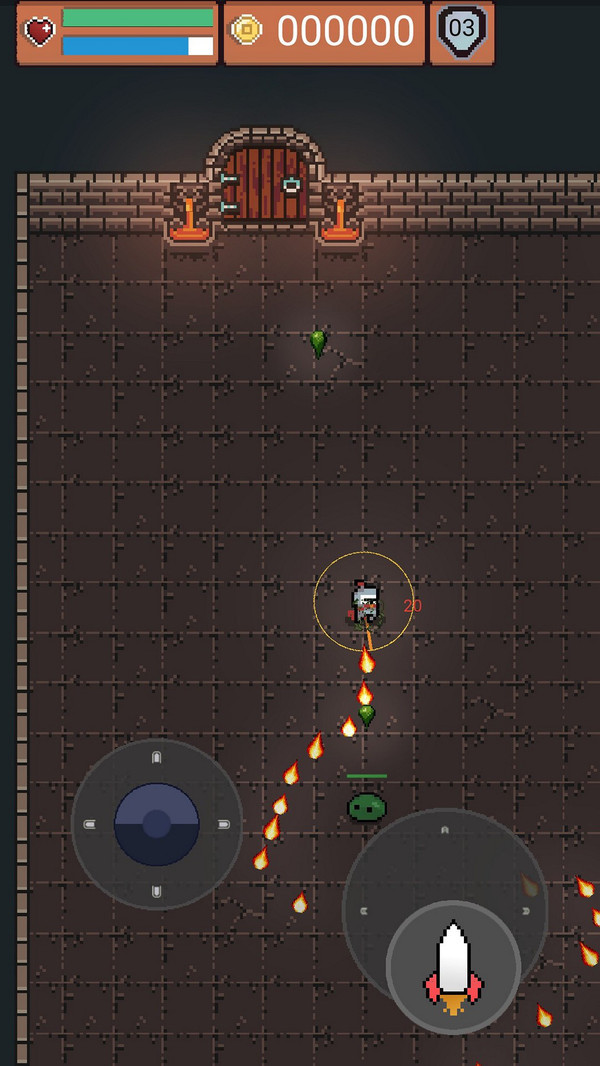
Task: Fire the rocket attack button
Action: click(453, 966)
